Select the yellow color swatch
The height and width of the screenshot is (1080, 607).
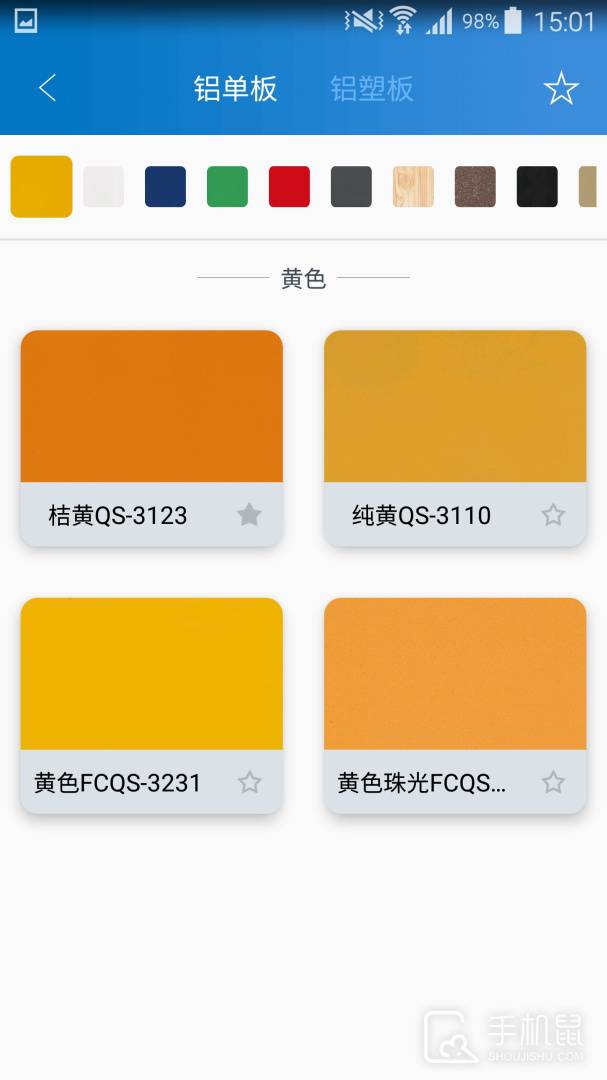[x=41, y=187]
